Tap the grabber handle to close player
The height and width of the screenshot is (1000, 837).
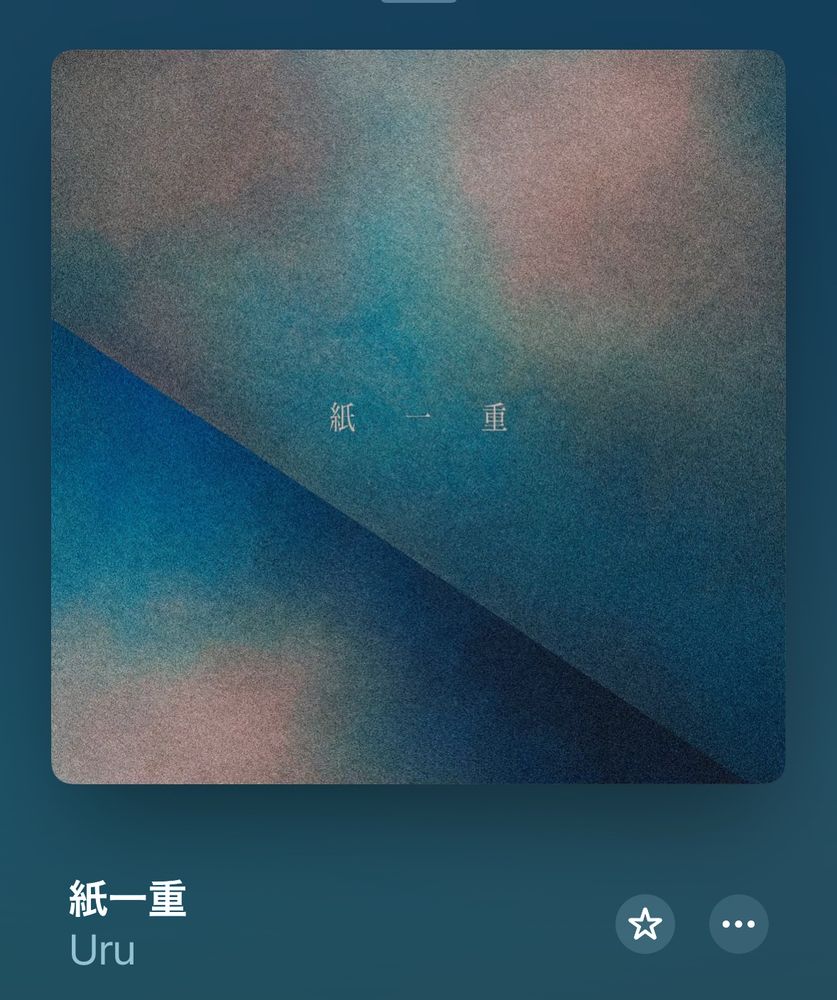(x=418, y=2)
